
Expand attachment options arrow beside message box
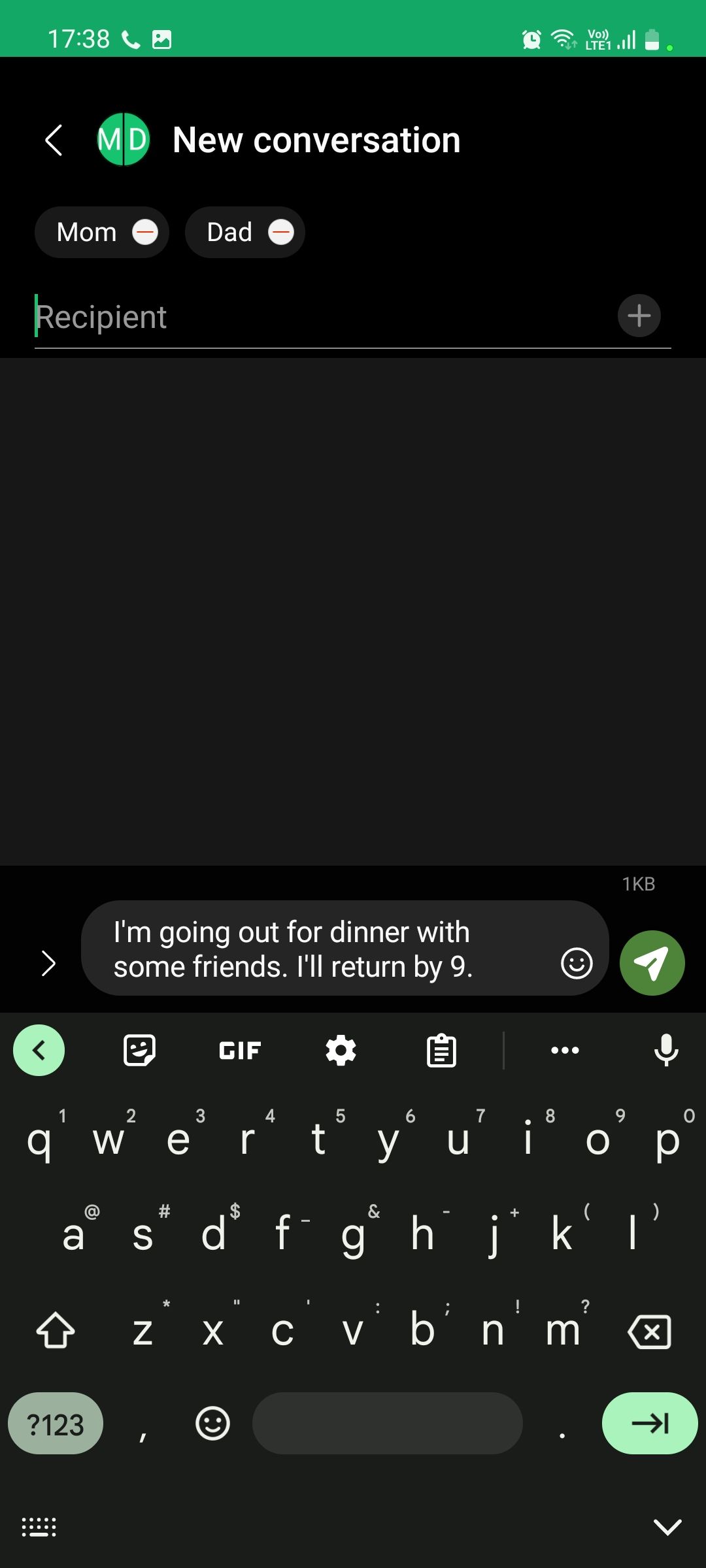pos(48,964)
